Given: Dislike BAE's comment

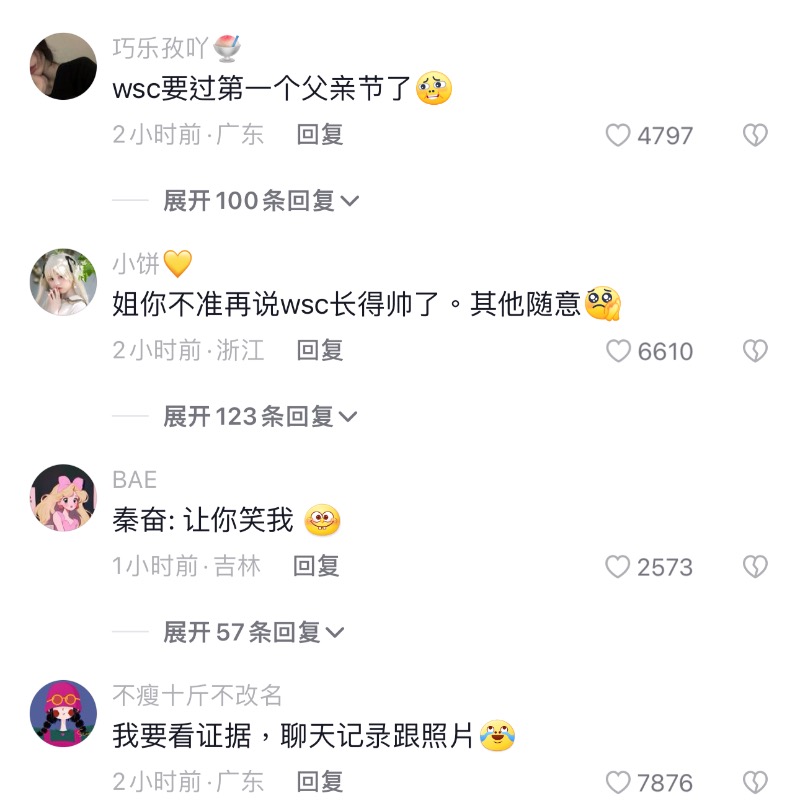Looking at the screenshot, I should pyautogui.click(x=755, y=567).
